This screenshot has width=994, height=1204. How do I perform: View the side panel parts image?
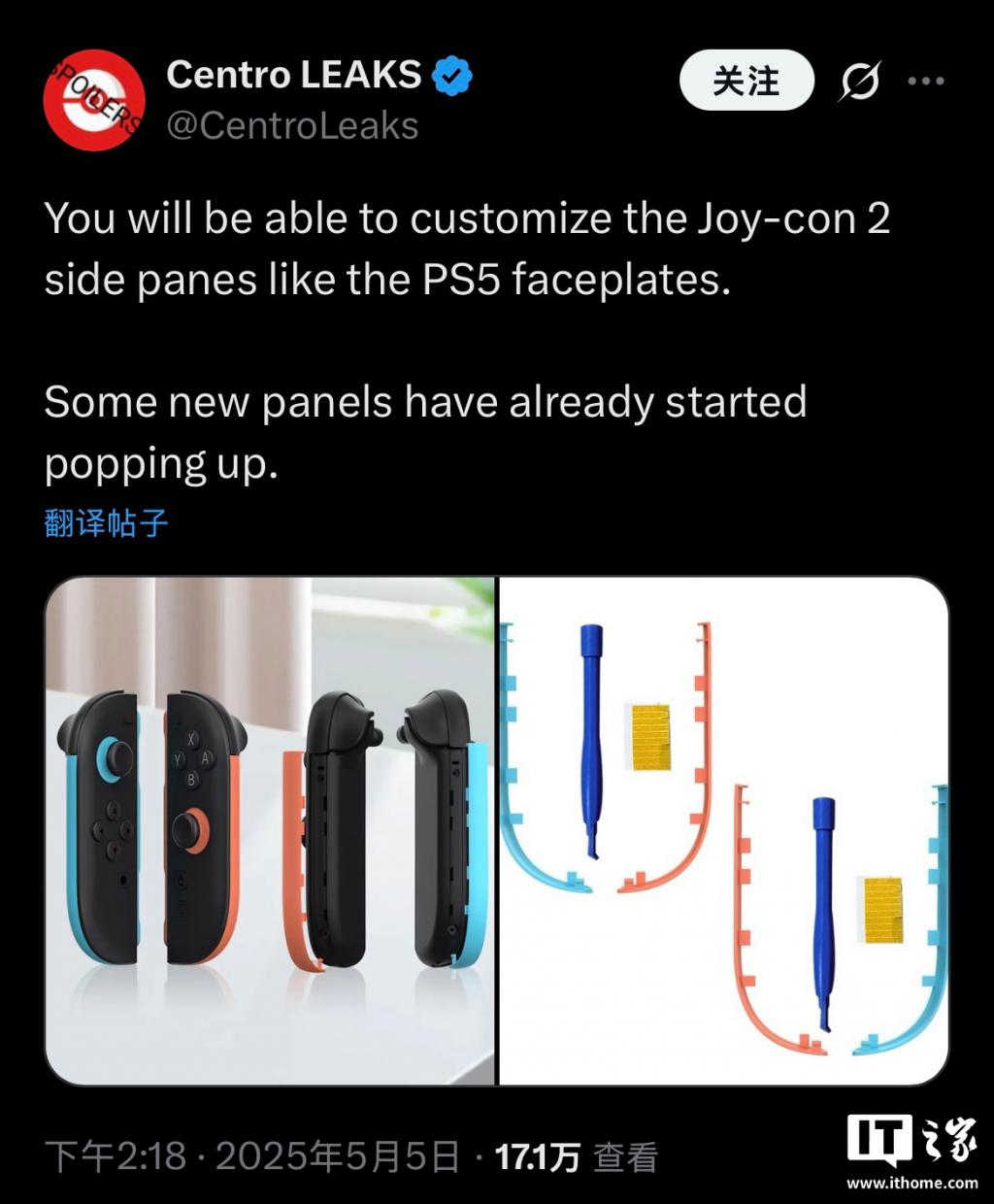coord(723,830)
